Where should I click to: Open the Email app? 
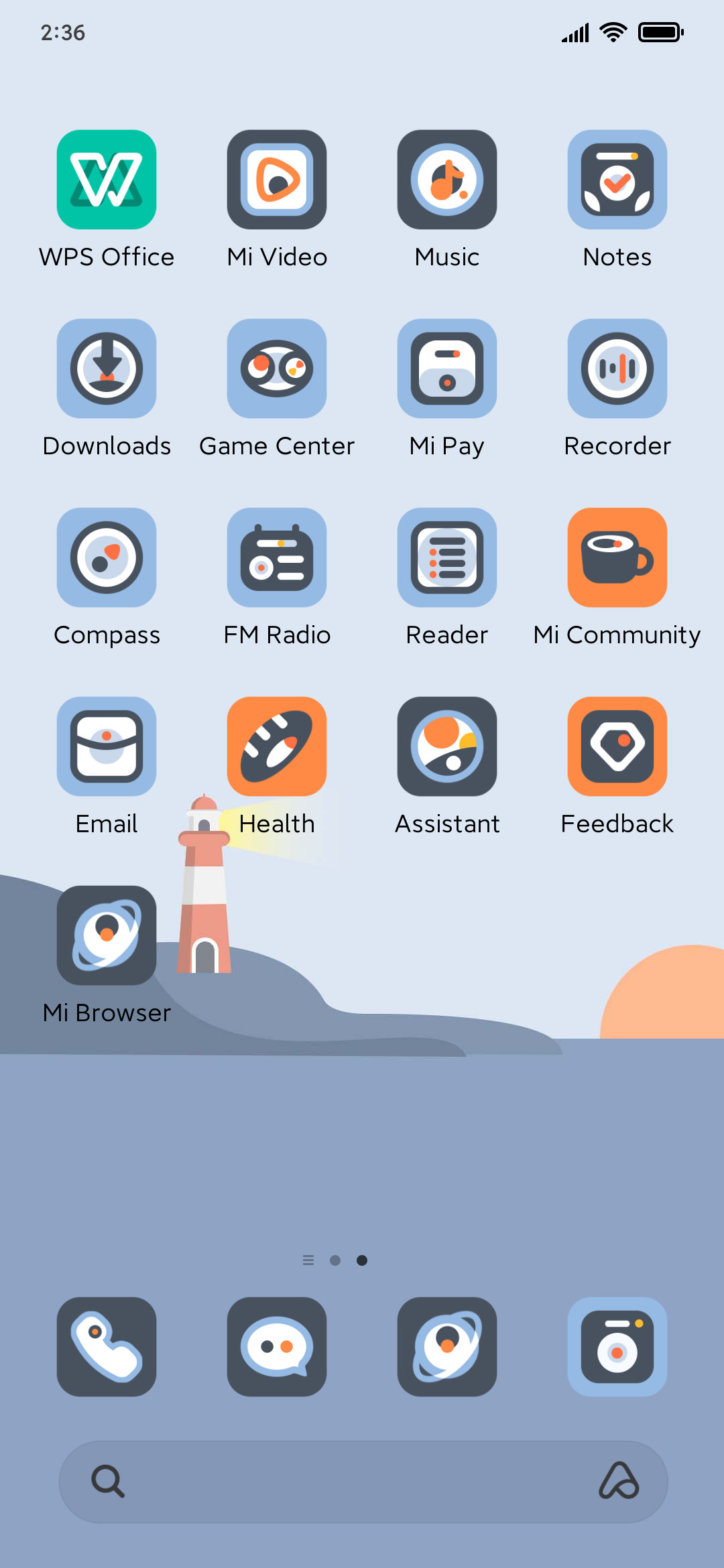point(107,746)
